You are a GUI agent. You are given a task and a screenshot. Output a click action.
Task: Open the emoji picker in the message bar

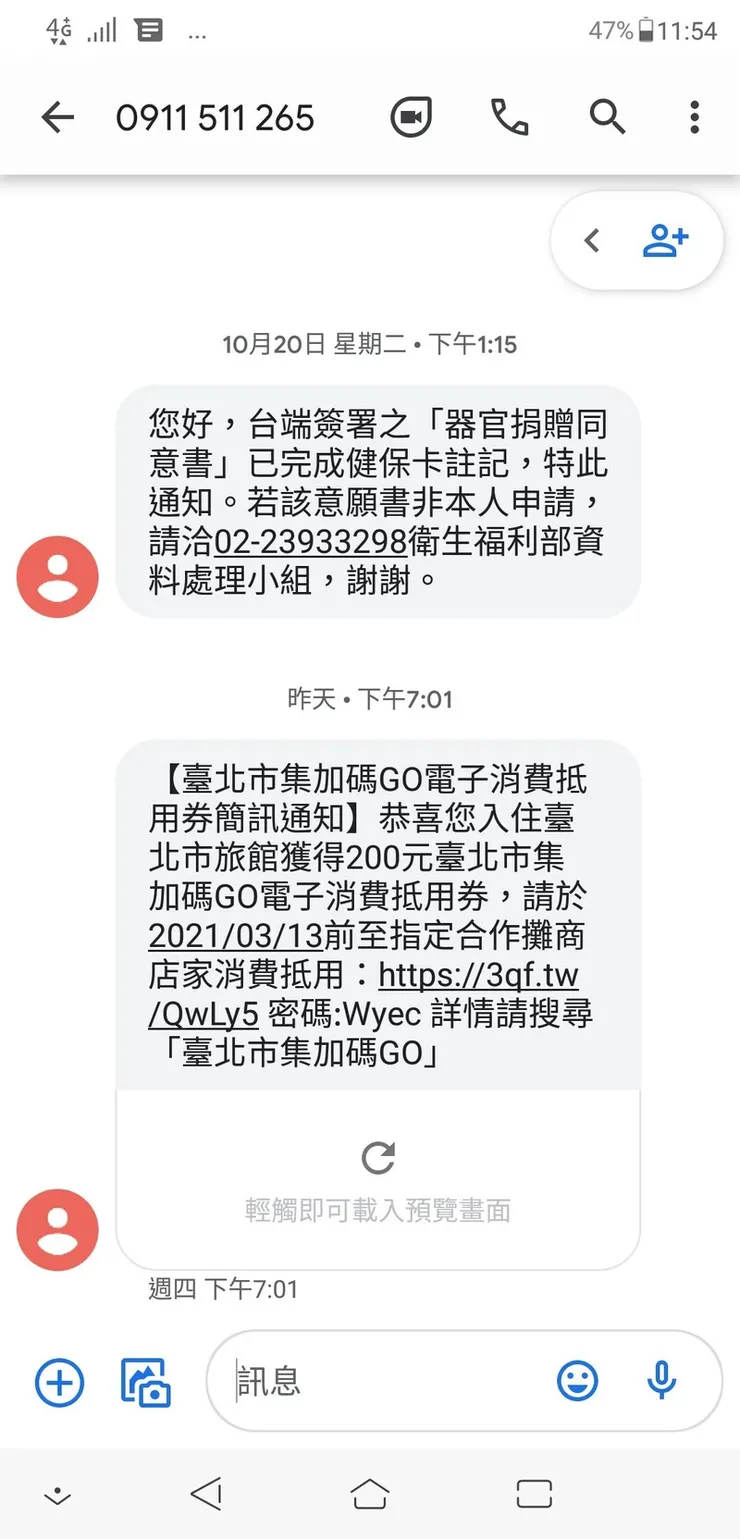click(577, 1381)
